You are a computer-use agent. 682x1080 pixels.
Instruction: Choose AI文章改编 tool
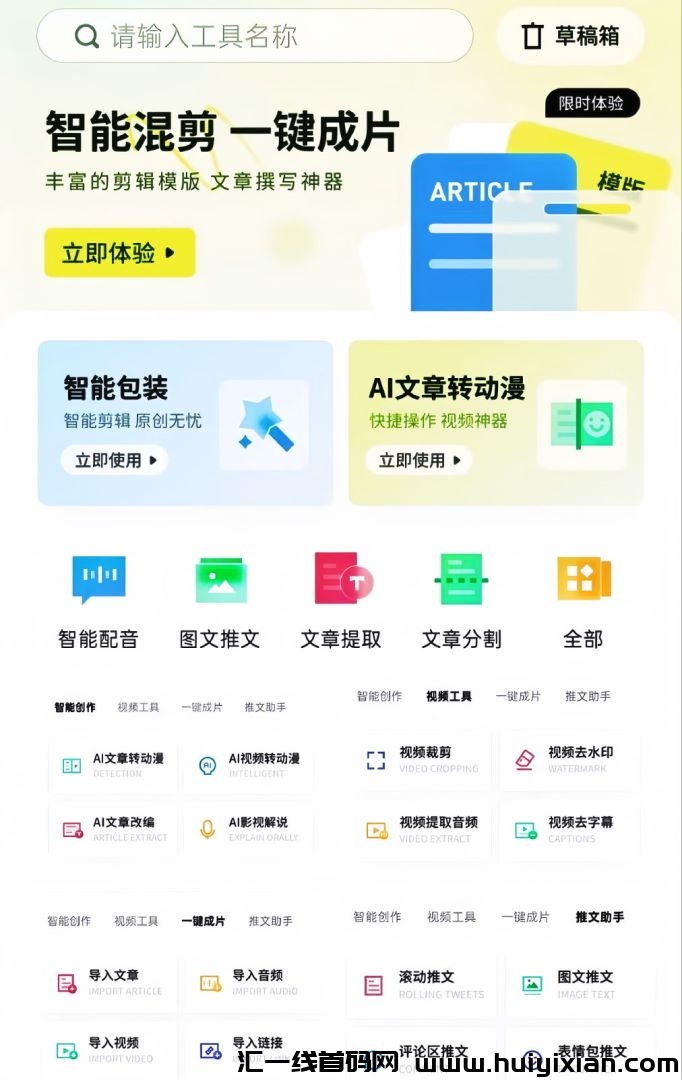tap(113, 829)
